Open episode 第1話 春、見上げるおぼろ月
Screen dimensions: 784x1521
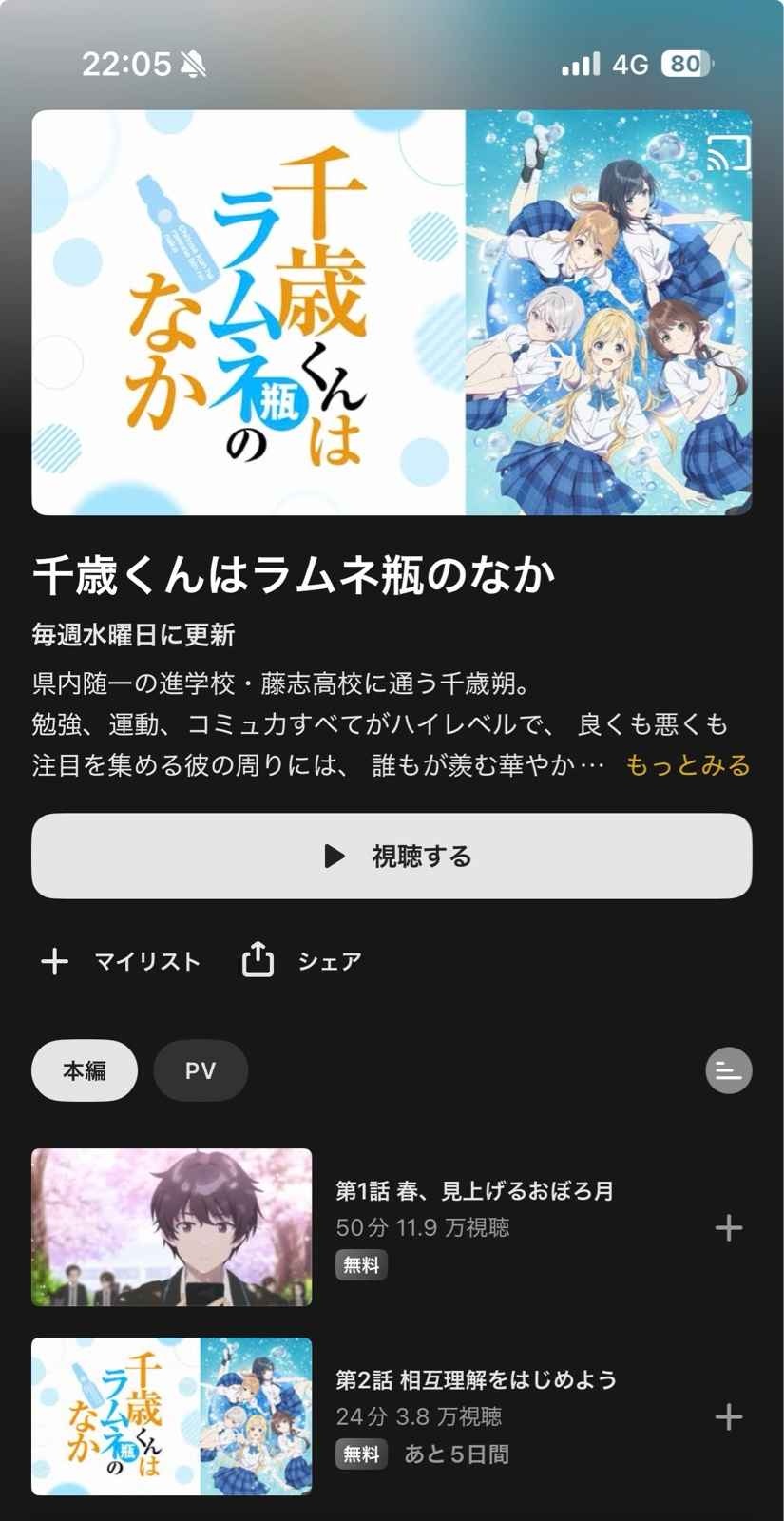click(x=172, y=1226)
